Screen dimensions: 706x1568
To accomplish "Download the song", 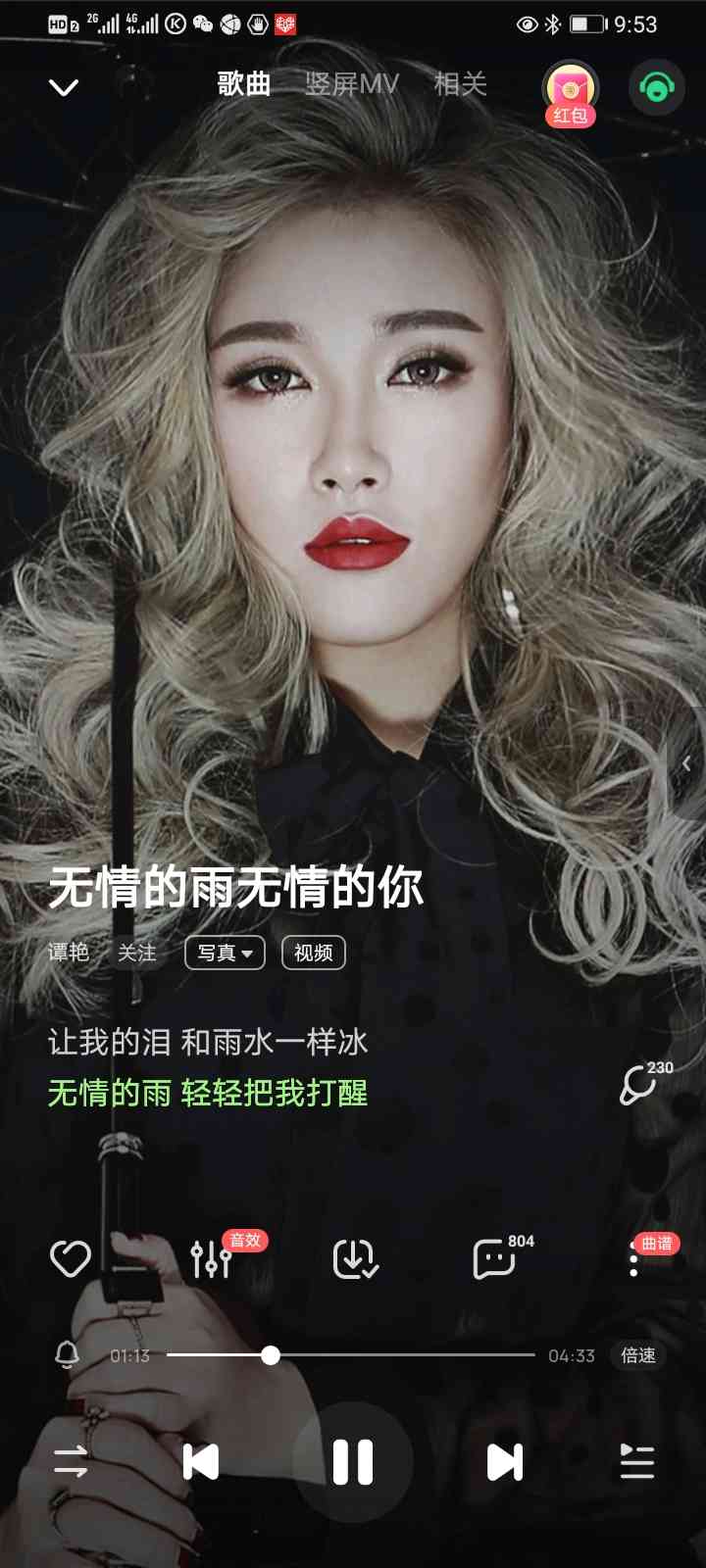I will 355,1258.
